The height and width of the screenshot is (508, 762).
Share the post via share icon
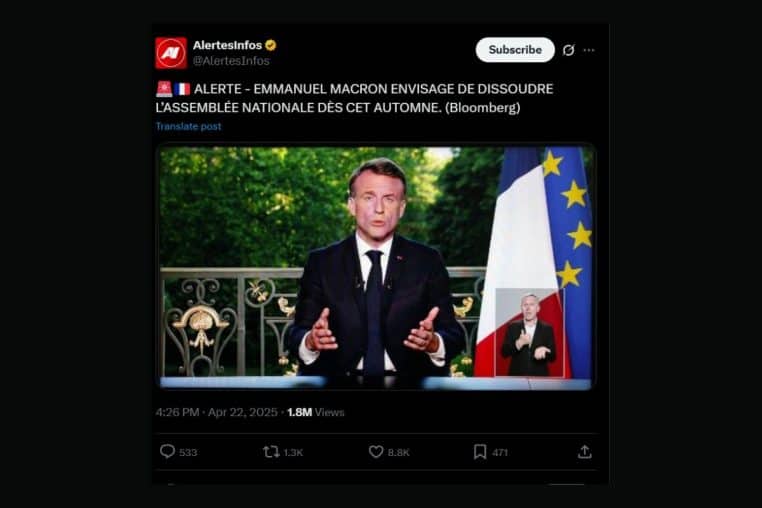[x=585, y=452]
